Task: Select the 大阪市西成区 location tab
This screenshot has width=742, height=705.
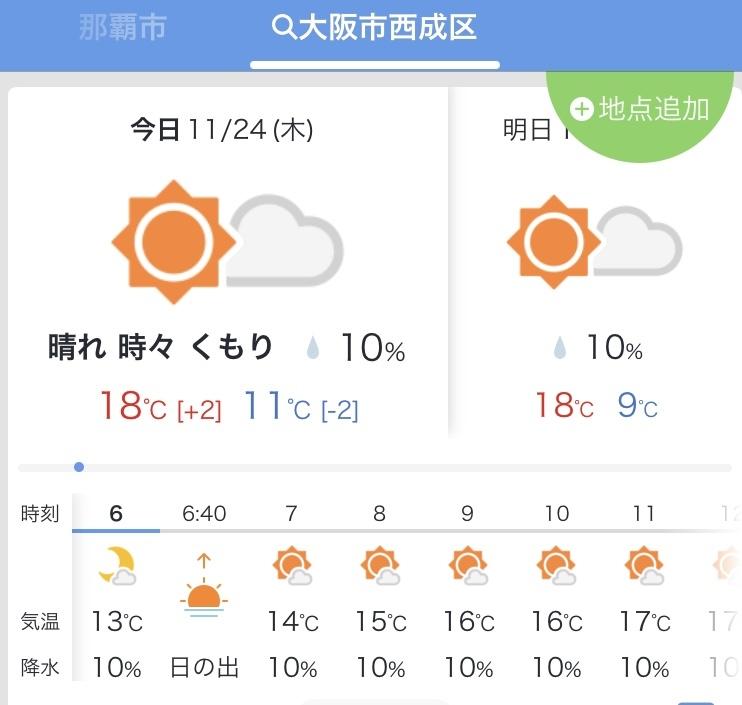Action: click(375, 28)
